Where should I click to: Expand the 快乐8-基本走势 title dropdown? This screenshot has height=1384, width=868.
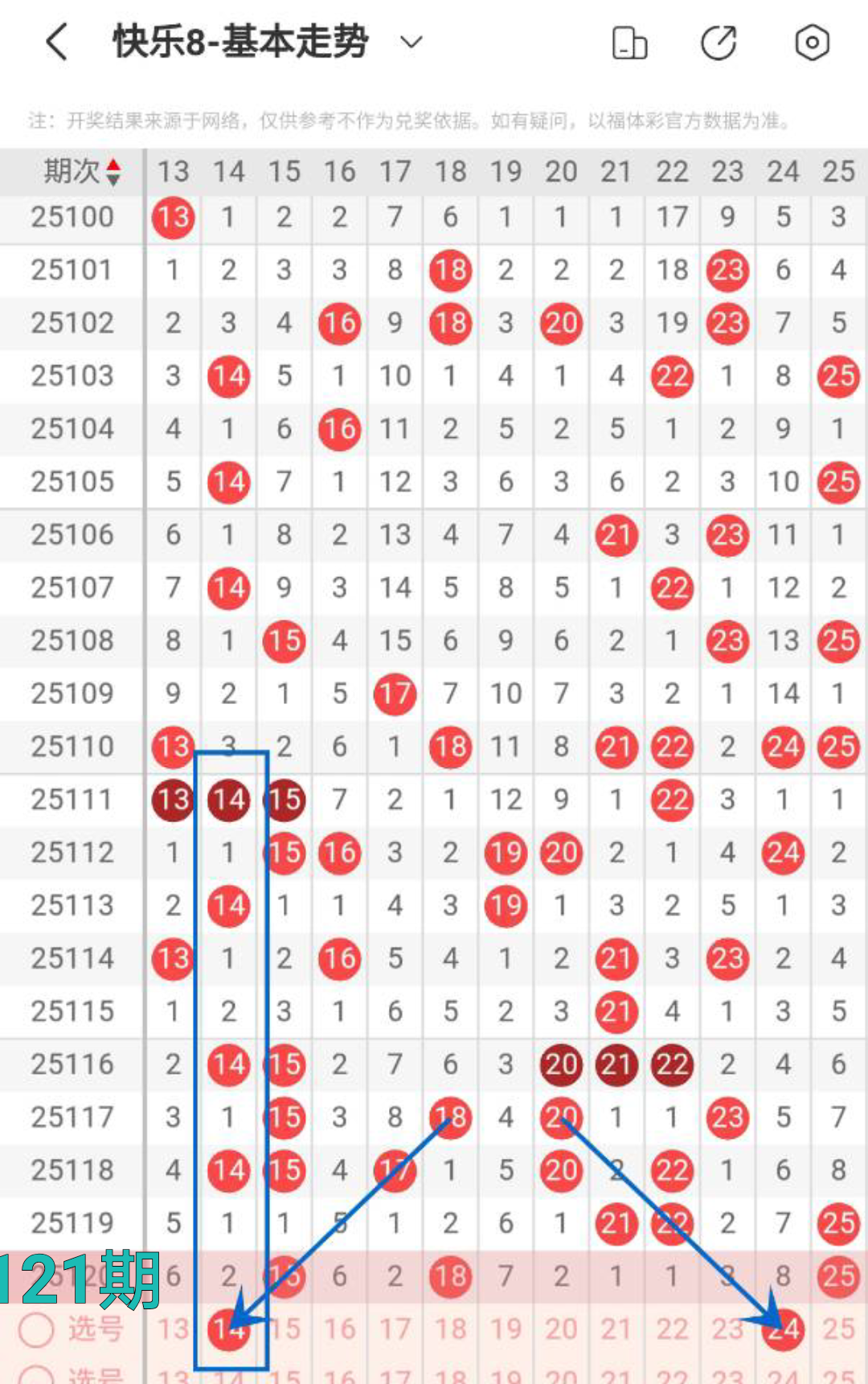coord(411,42)
